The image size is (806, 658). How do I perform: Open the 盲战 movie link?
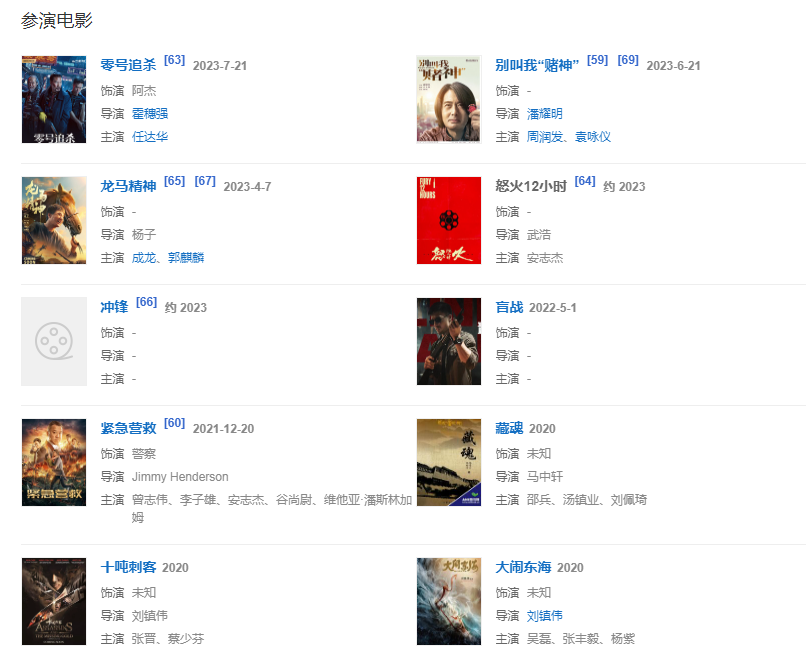click(x=509, y=307)
